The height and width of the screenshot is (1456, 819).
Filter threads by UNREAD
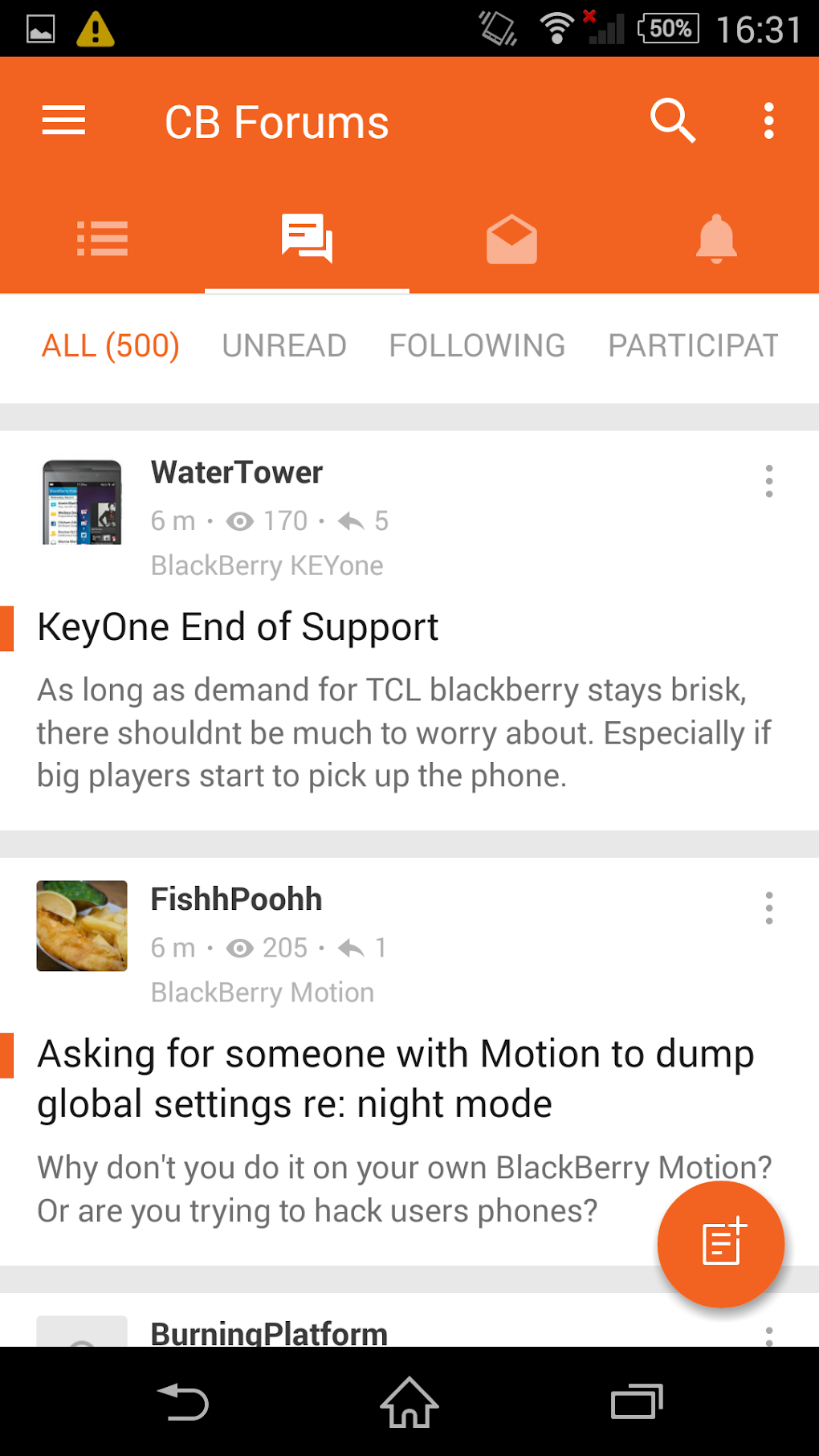click(x=284, y=346)
